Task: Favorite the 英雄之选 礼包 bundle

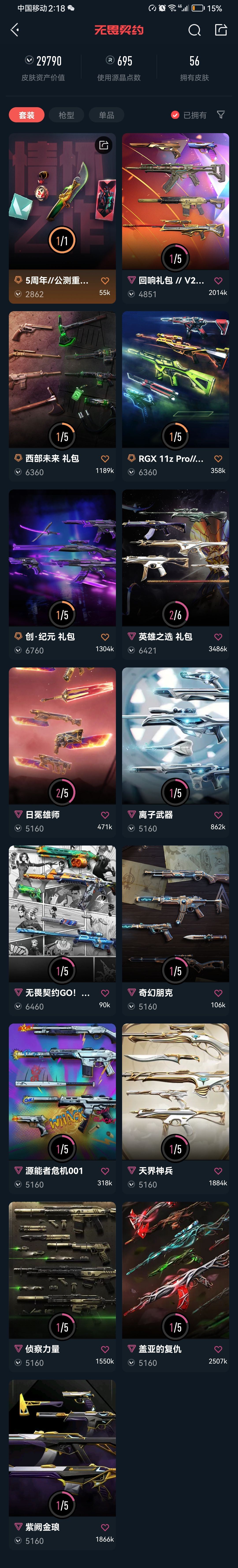Action: pyautogui.click(x=218, y=637)
